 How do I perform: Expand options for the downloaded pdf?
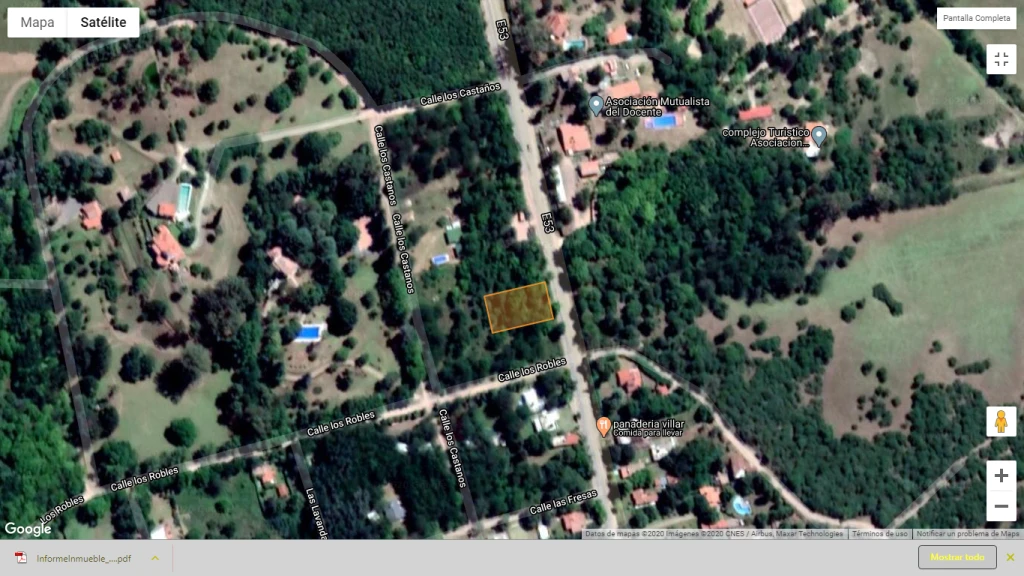[x=155, y=558]
